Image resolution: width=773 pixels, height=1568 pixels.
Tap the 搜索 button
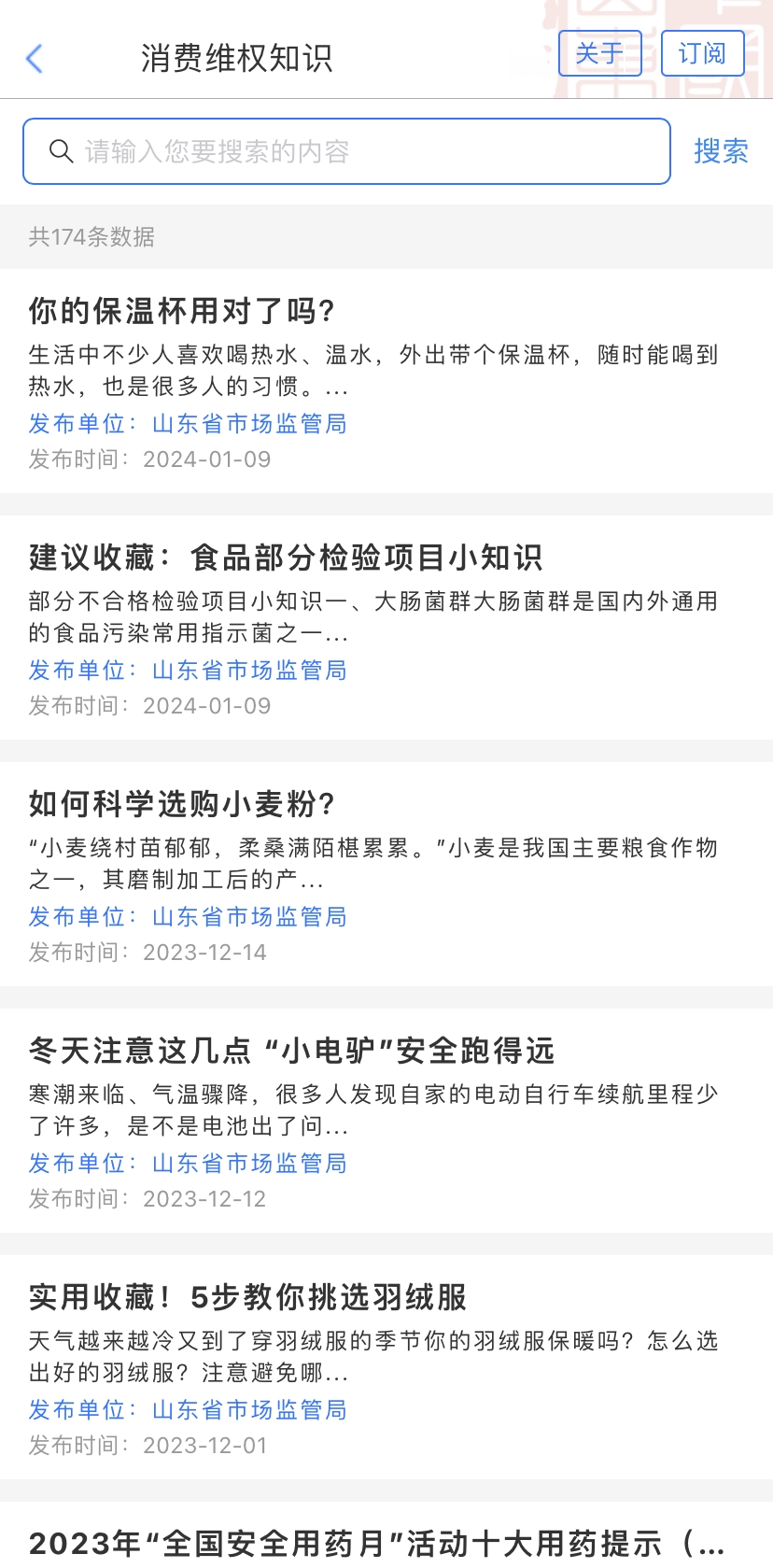[721, 151]
